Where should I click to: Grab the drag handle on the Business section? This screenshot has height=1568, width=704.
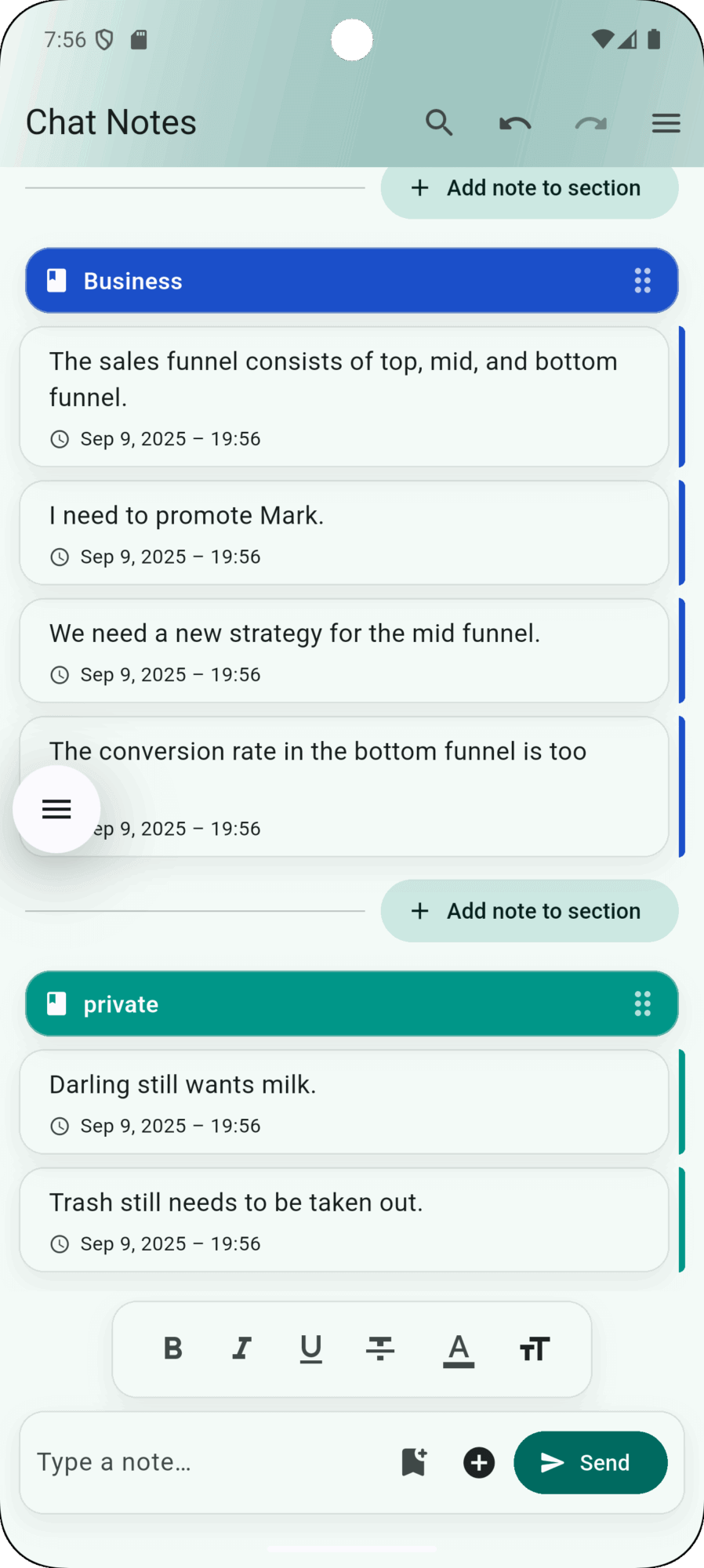(x=643, y=280)
